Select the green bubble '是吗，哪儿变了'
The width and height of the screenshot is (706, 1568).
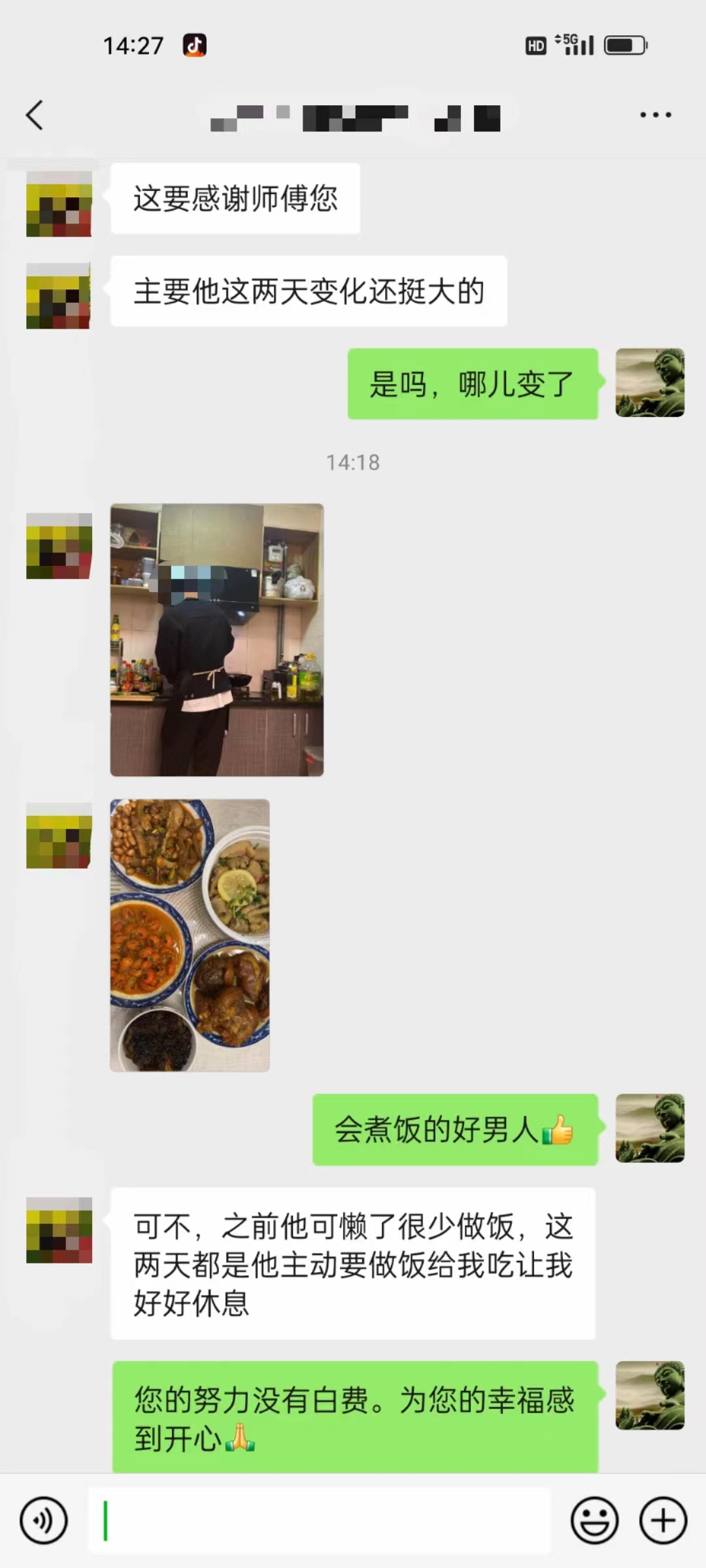click(472, 385)
